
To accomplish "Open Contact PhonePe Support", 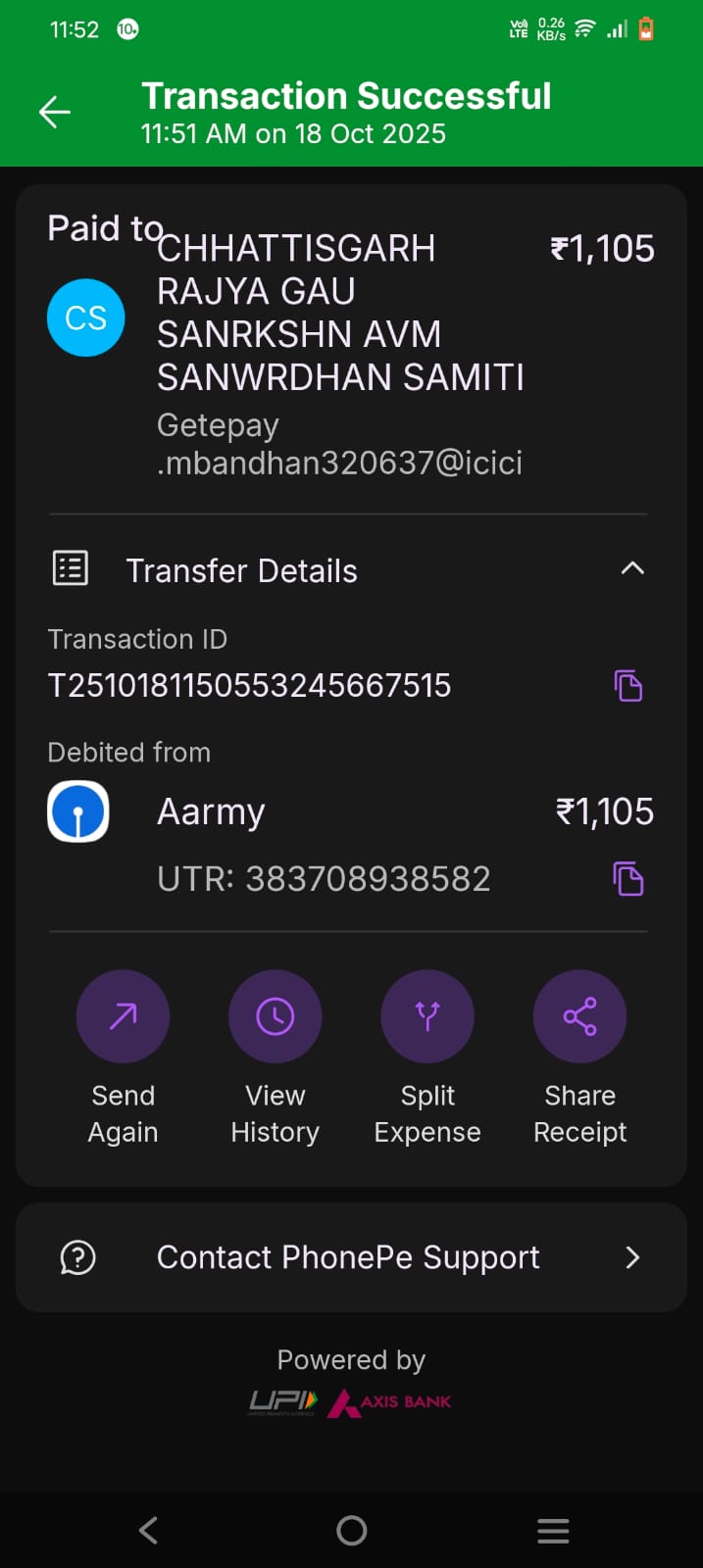I will coord(351,1257).
